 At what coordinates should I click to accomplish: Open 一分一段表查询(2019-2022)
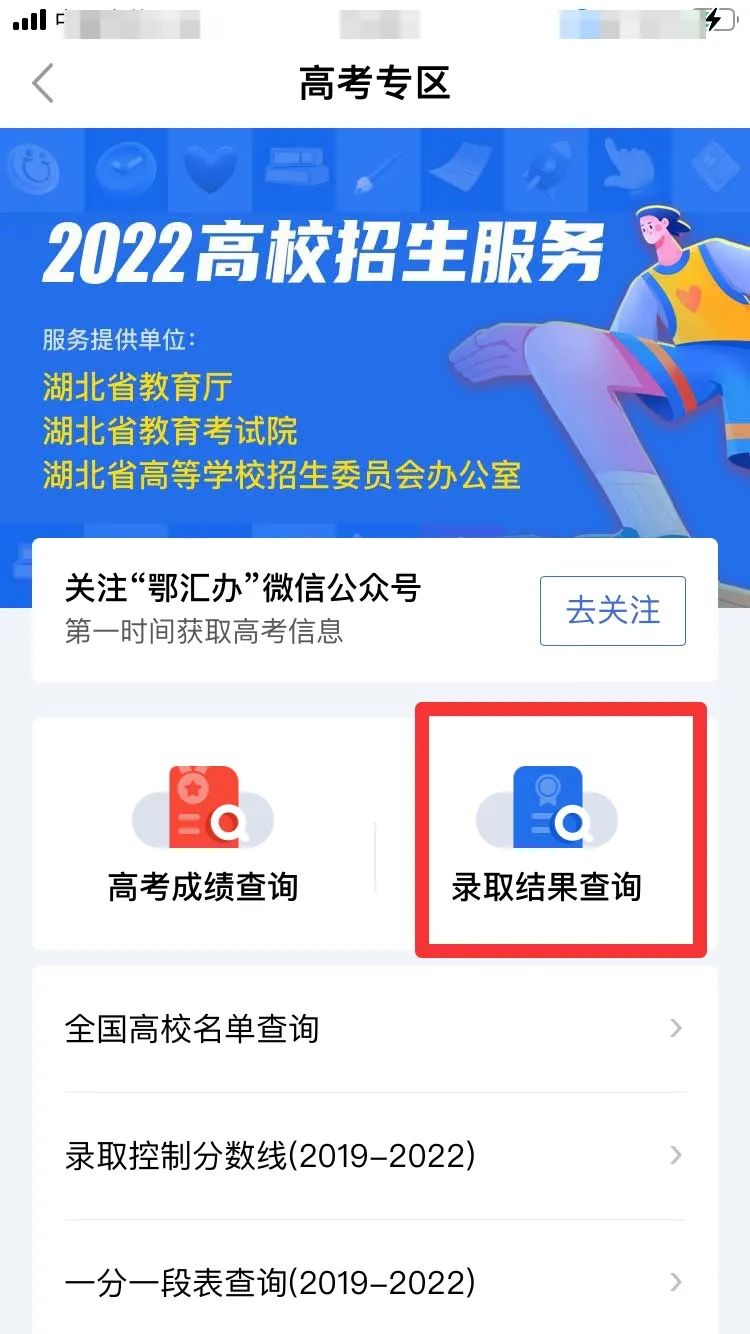tap(375, 1282)
